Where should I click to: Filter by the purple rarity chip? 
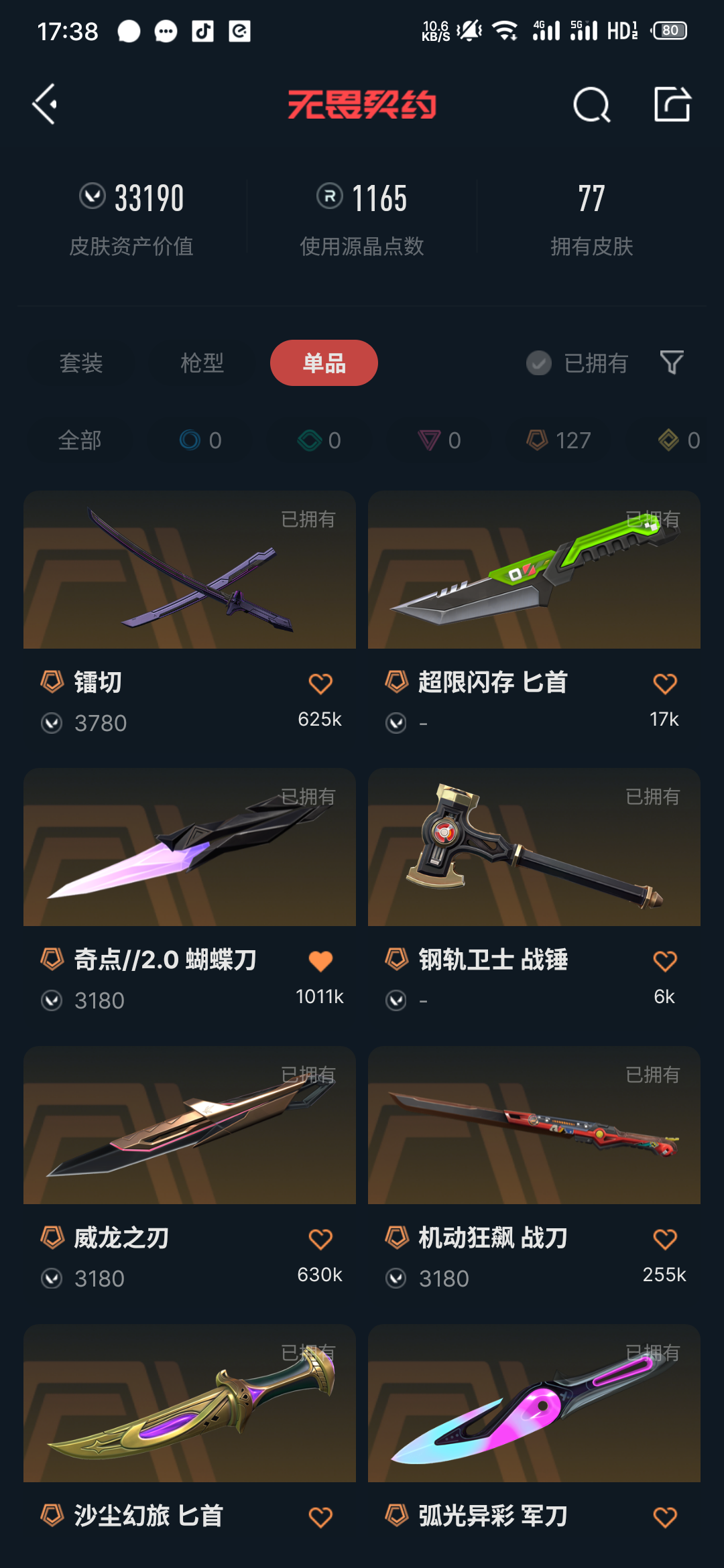(439, 440)
